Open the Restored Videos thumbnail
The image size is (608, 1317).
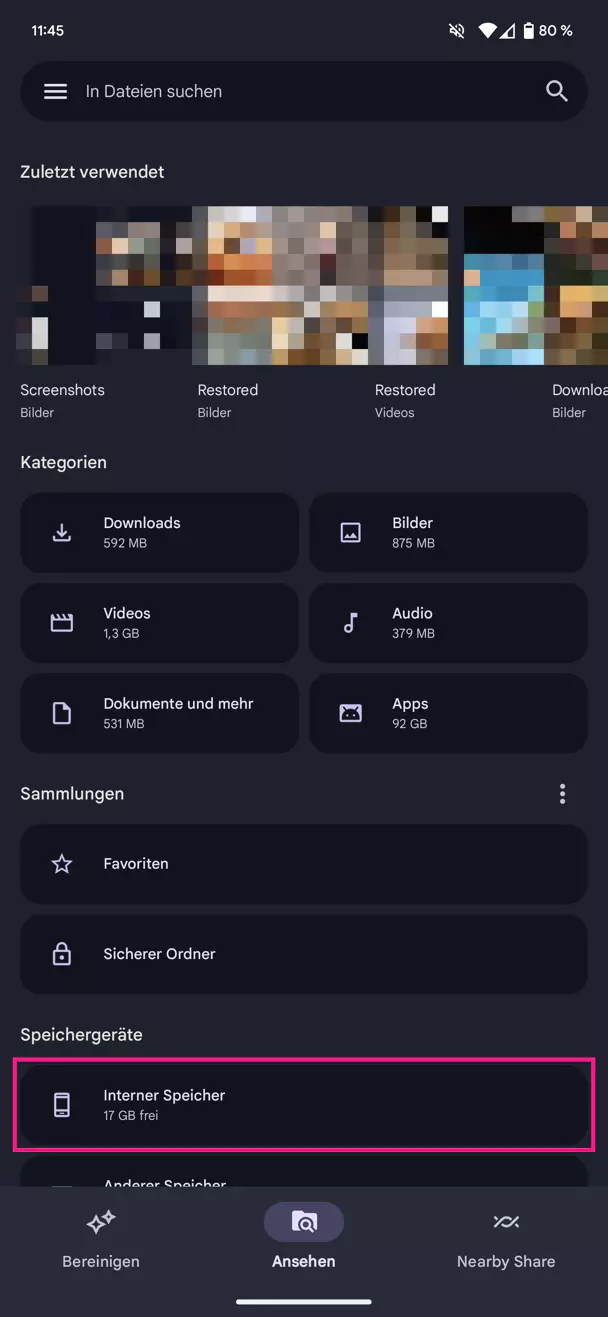coord(410,286)
